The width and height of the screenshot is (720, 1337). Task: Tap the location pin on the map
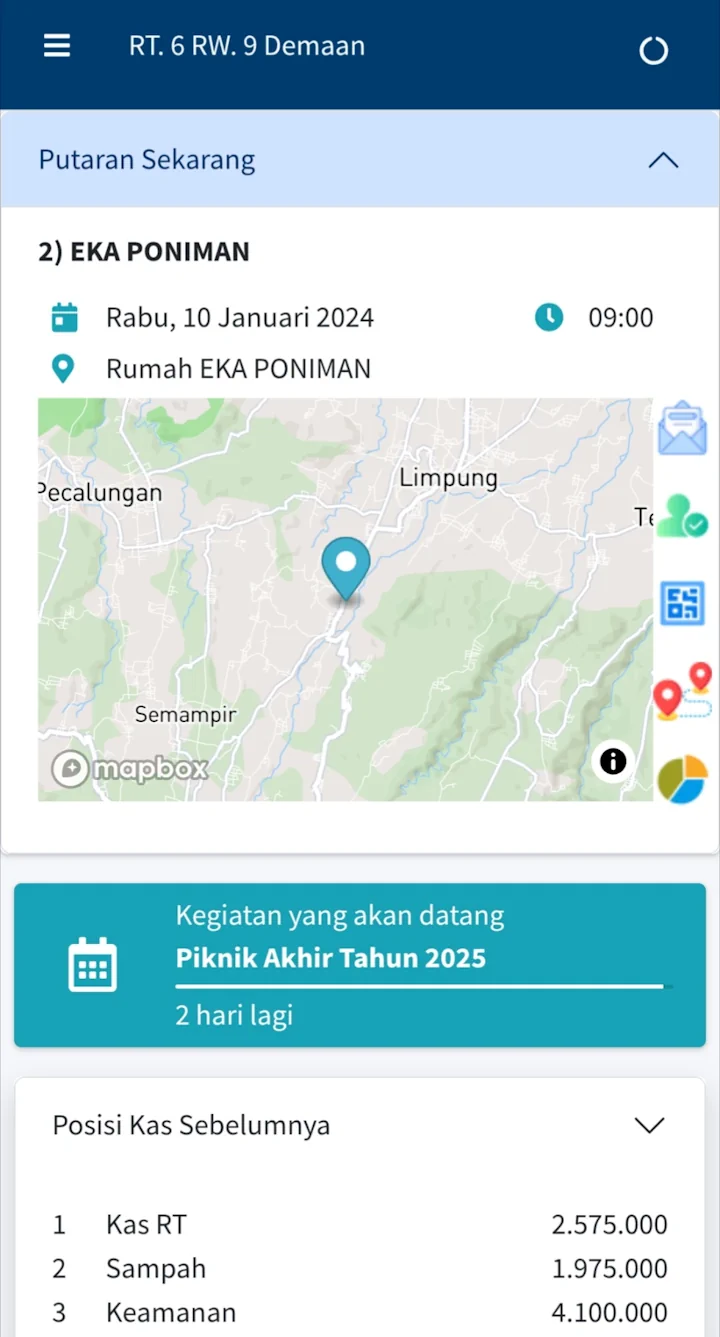(346, 568)
